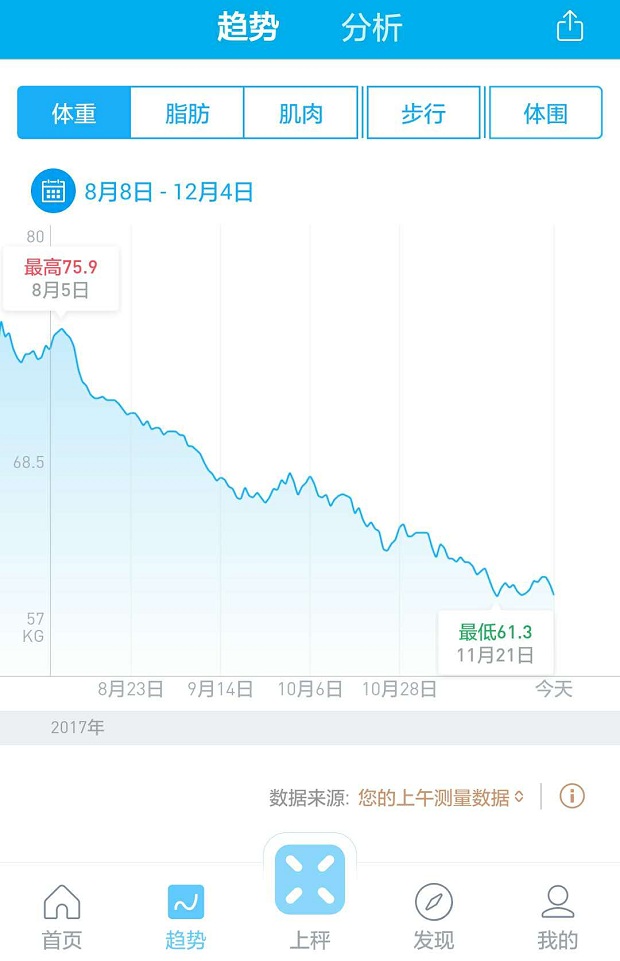Show the 脂肪 trend
Screen dimensions: 620x961
coord(187,113)
